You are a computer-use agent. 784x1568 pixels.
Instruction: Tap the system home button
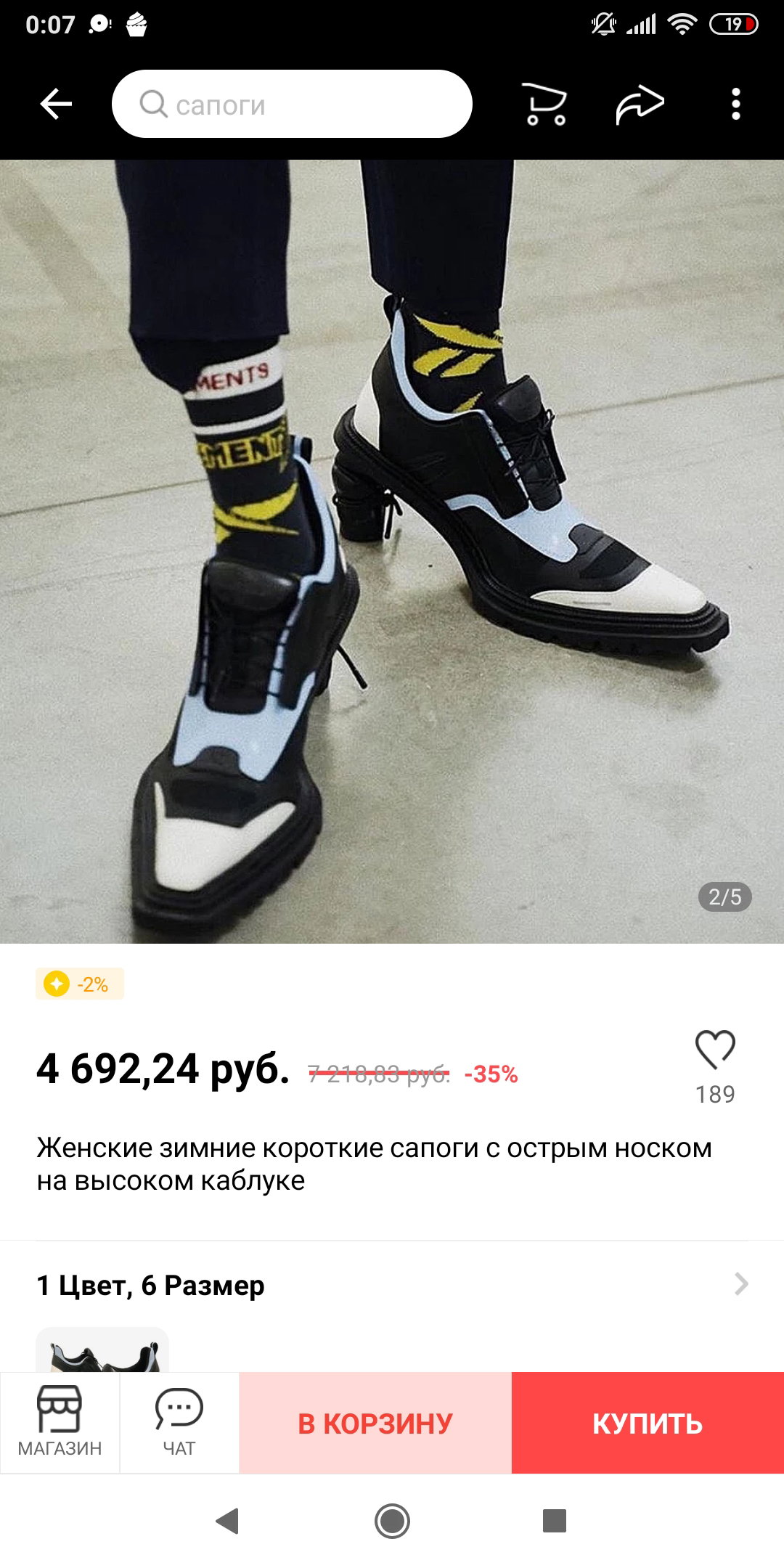click(392, 1520)
